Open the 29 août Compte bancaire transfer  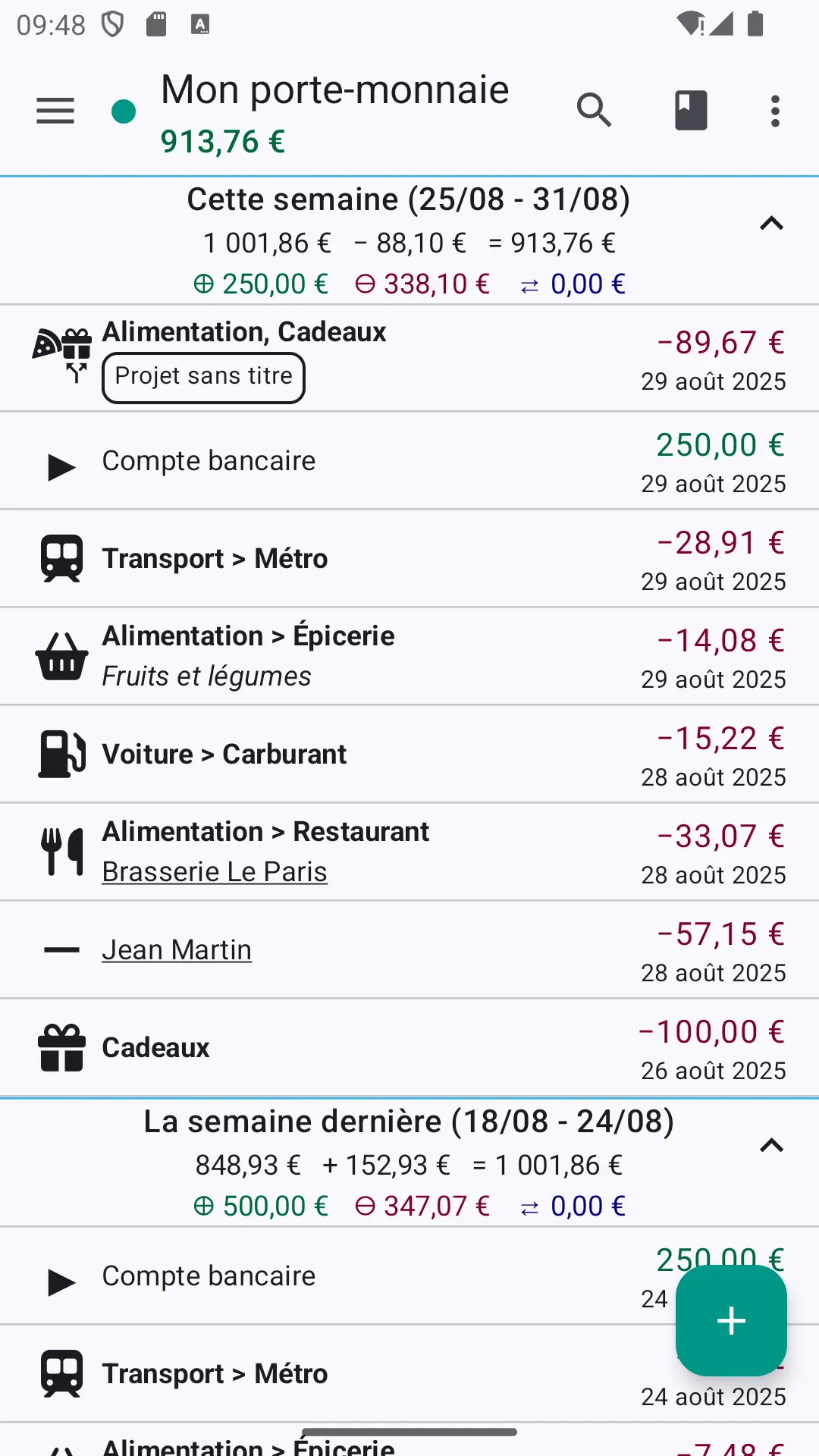409,461
